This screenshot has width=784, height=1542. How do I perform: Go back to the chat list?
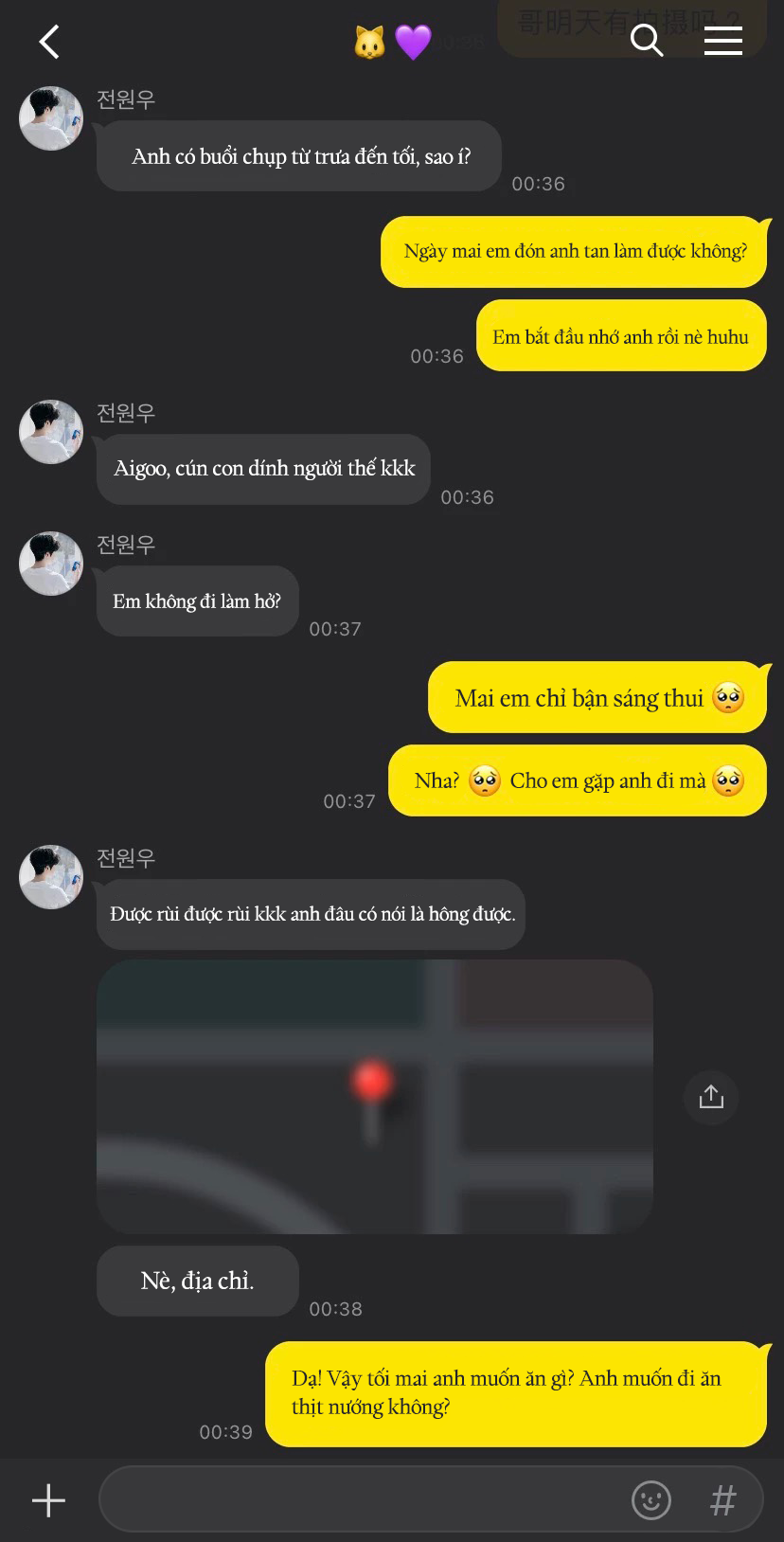49,42
